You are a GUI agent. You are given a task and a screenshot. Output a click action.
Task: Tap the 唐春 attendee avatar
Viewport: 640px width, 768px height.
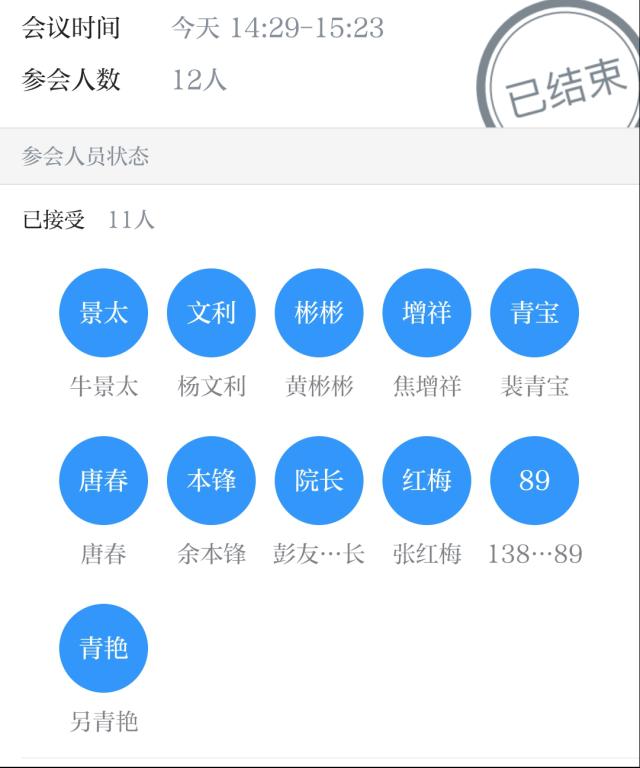pos(103,481)
